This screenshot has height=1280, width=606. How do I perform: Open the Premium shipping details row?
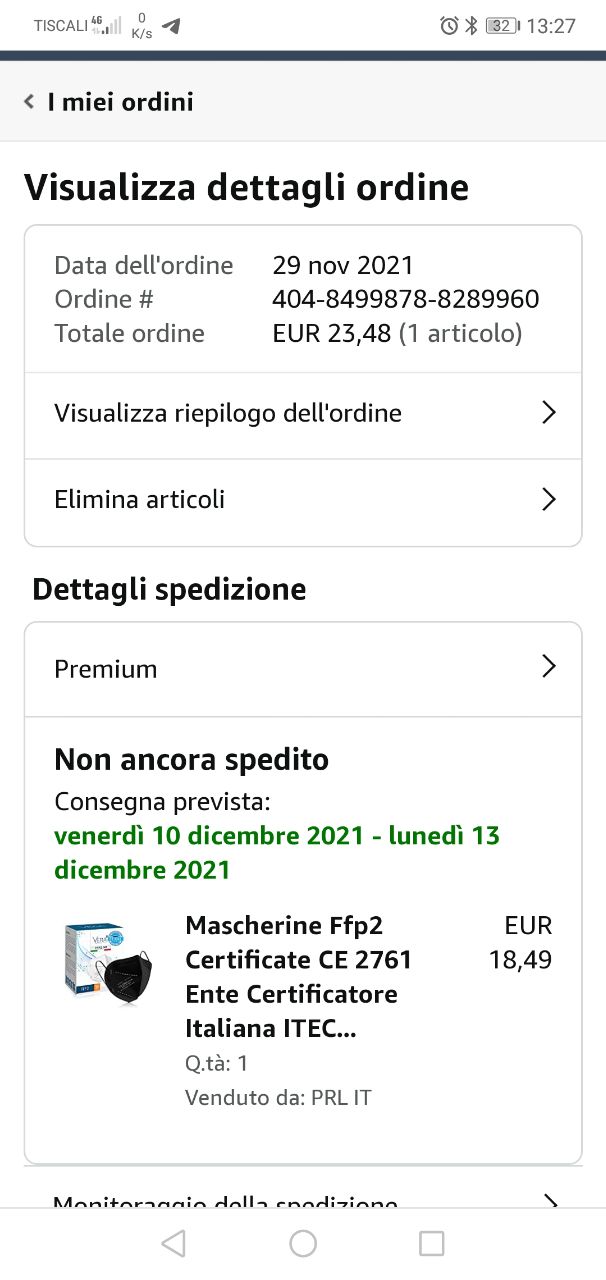(303, 668)
